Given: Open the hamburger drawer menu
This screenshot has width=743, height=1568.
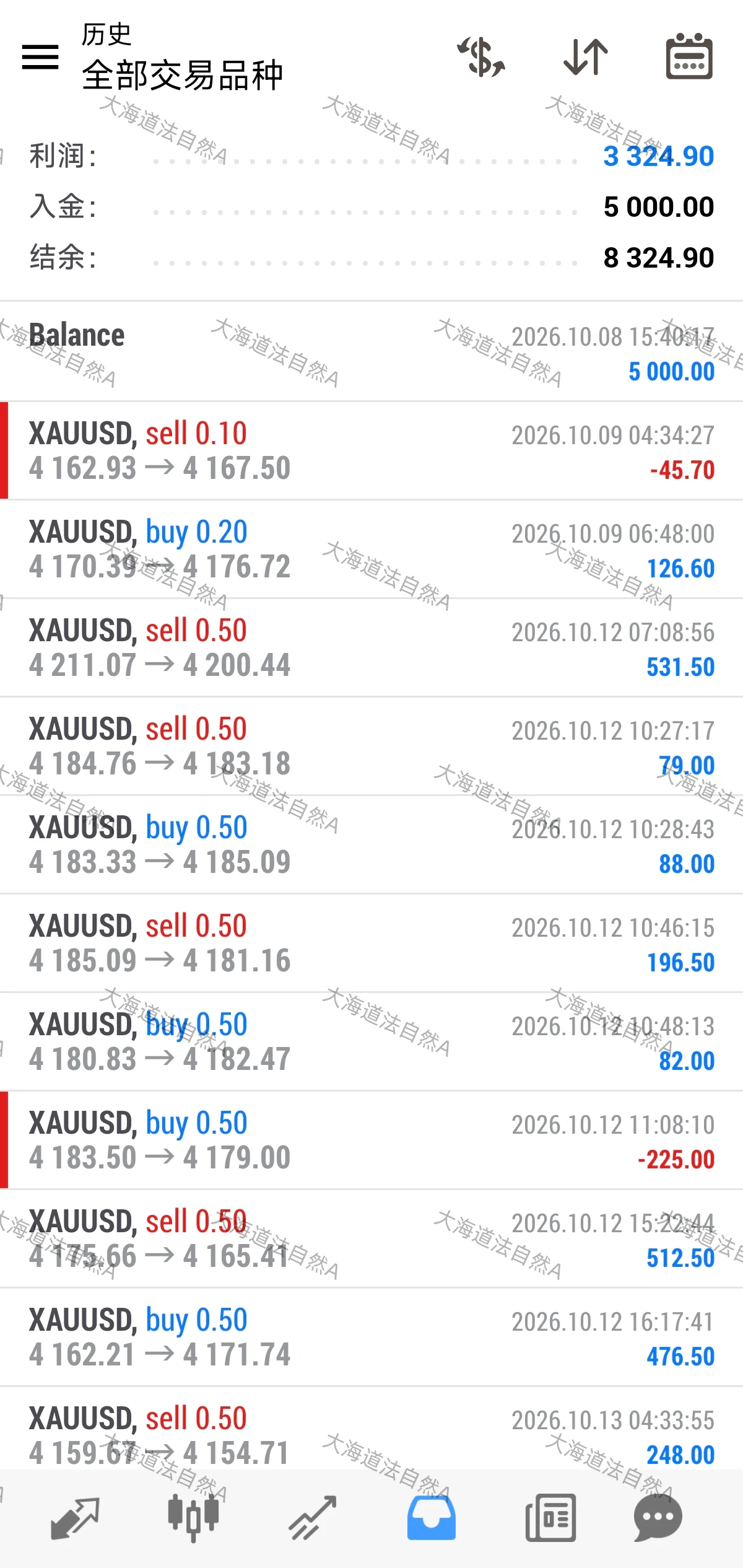Looking at the screenshot, I should (40, 57).
